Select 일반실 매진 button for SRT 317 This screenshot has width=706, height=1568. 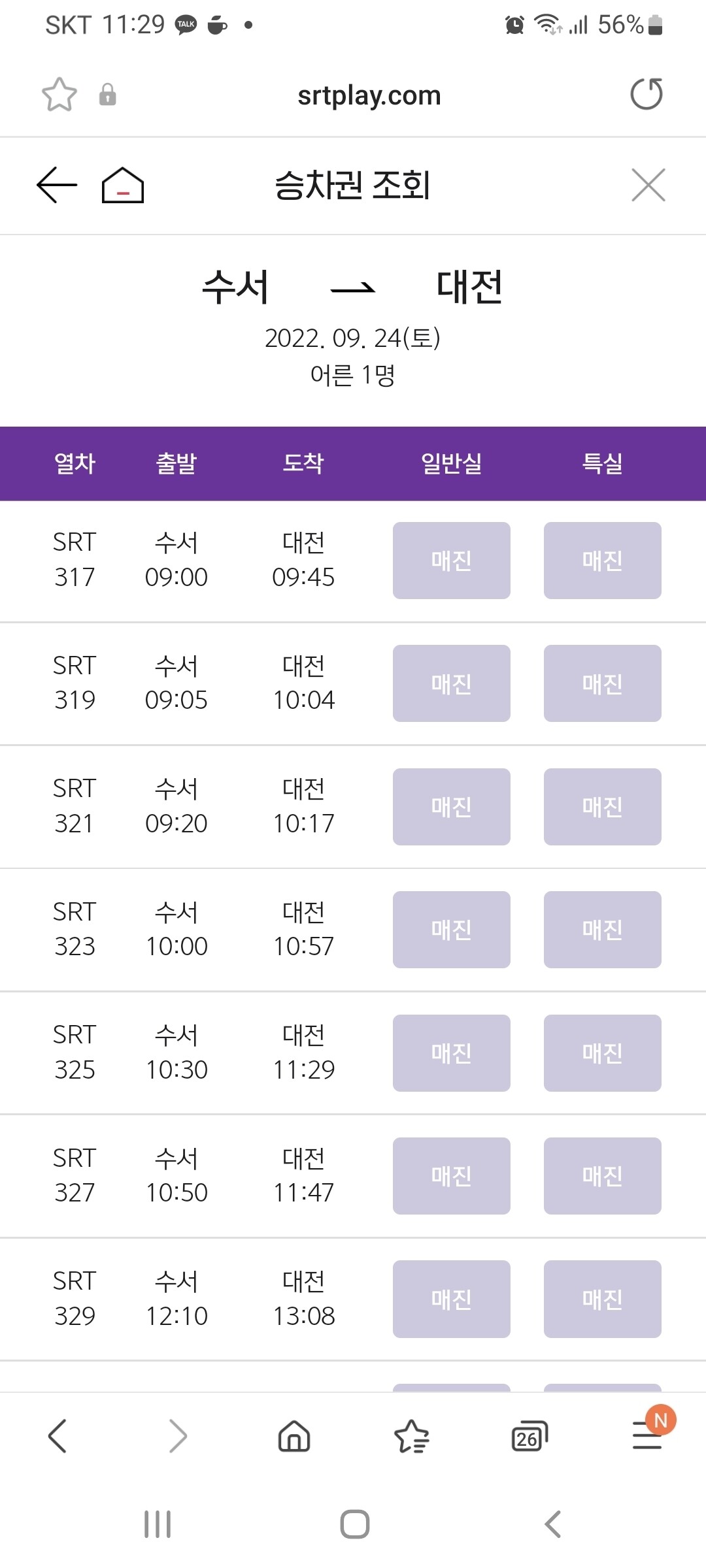coord(451,560)
